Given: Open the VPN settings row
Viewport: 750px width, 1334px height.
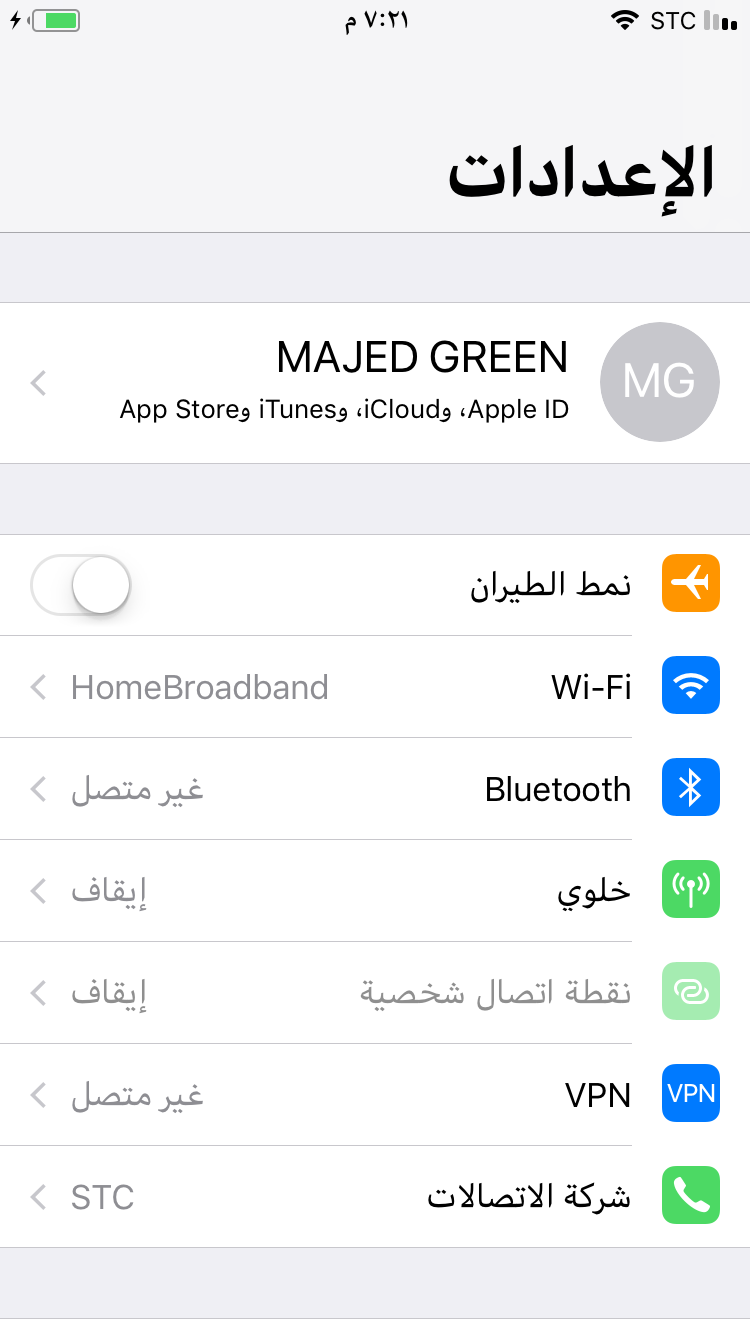Looking at the screenshot, I should [375, 1095].
